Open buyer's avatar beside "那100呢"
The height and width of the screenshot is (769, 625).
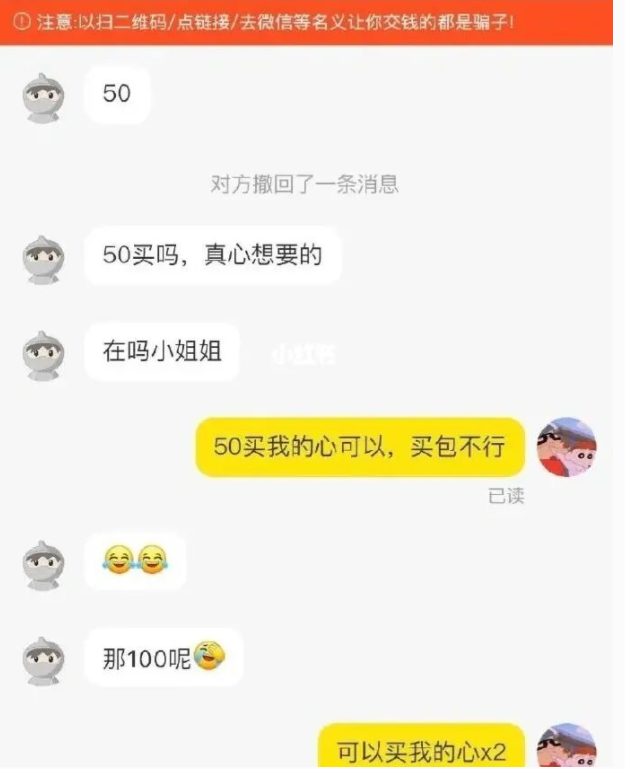(x=43, y=662)
